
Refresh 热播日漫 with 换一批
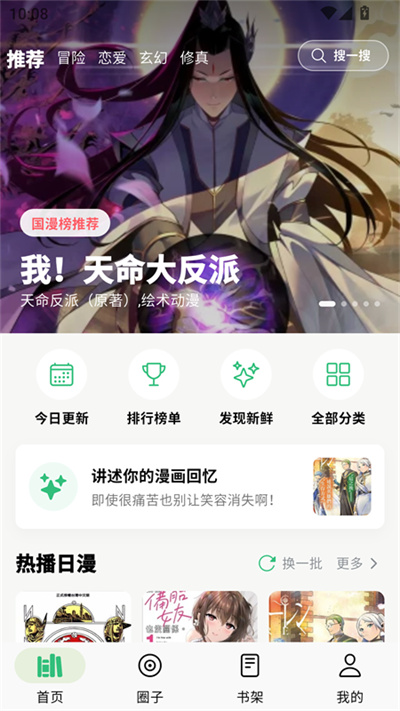290,564
